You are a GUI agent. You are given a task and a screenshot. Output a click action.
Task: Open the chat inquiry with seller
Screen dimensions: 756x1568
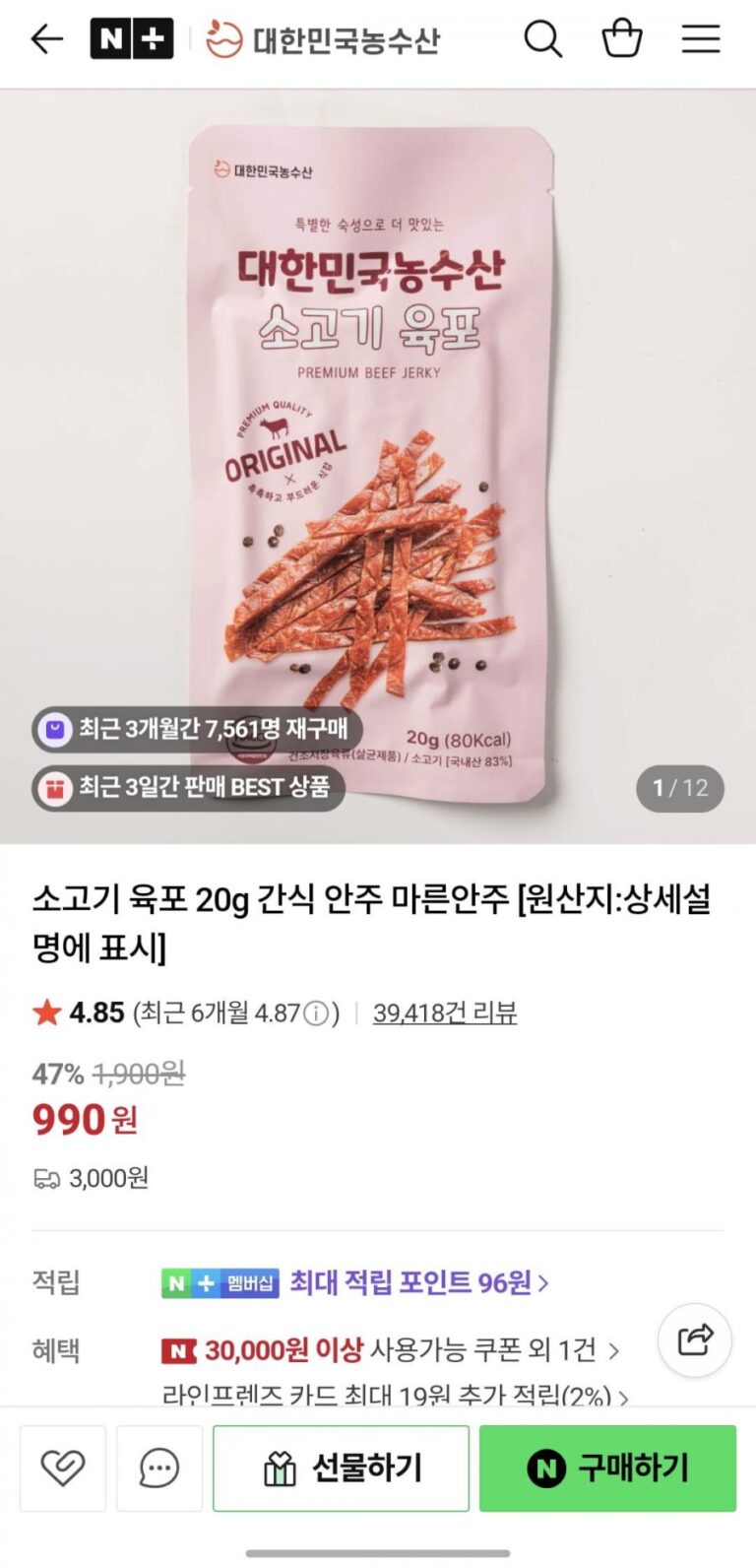pos(159,1469)
